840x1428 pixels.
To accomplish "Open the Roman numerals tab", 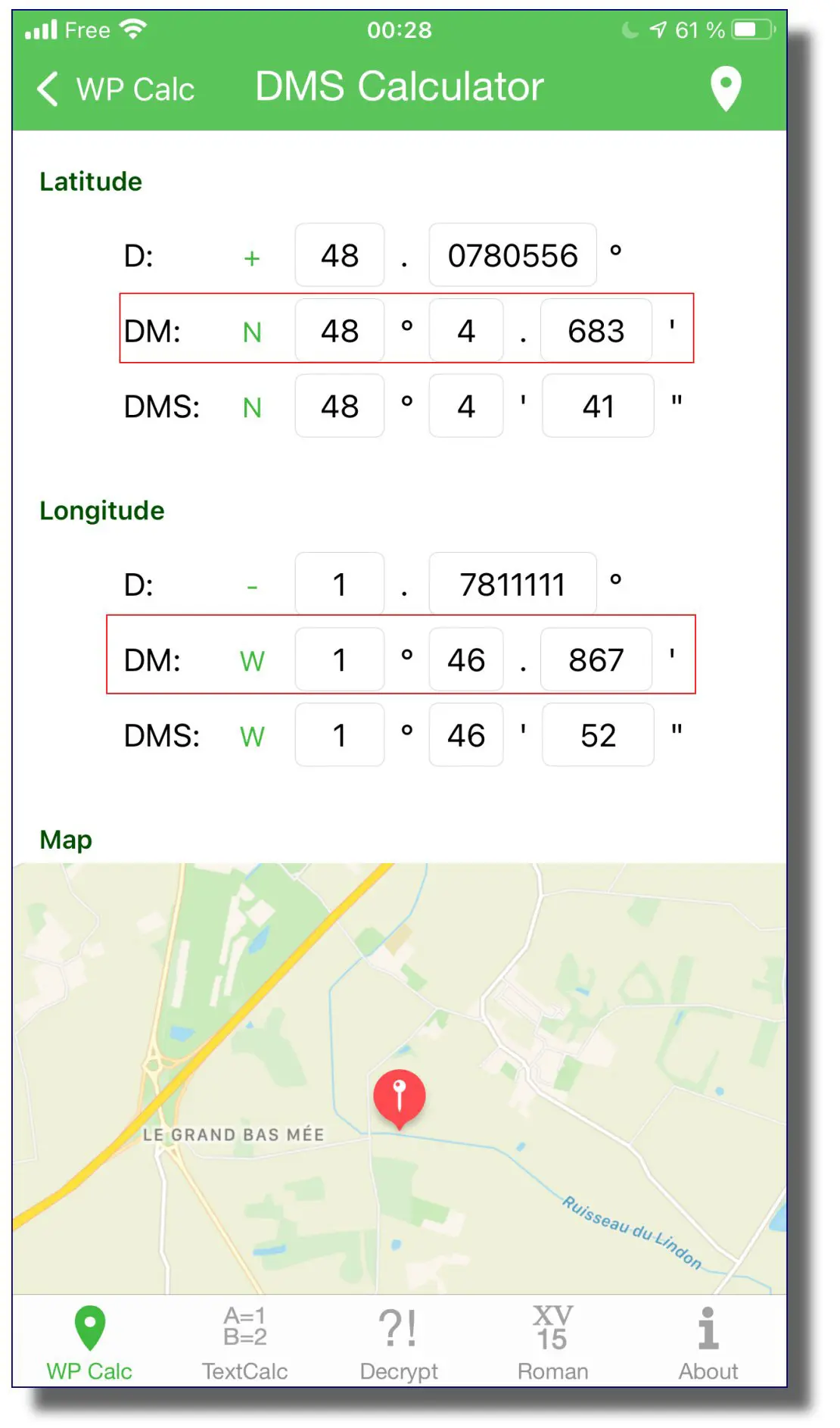I will click(552, 1343).
